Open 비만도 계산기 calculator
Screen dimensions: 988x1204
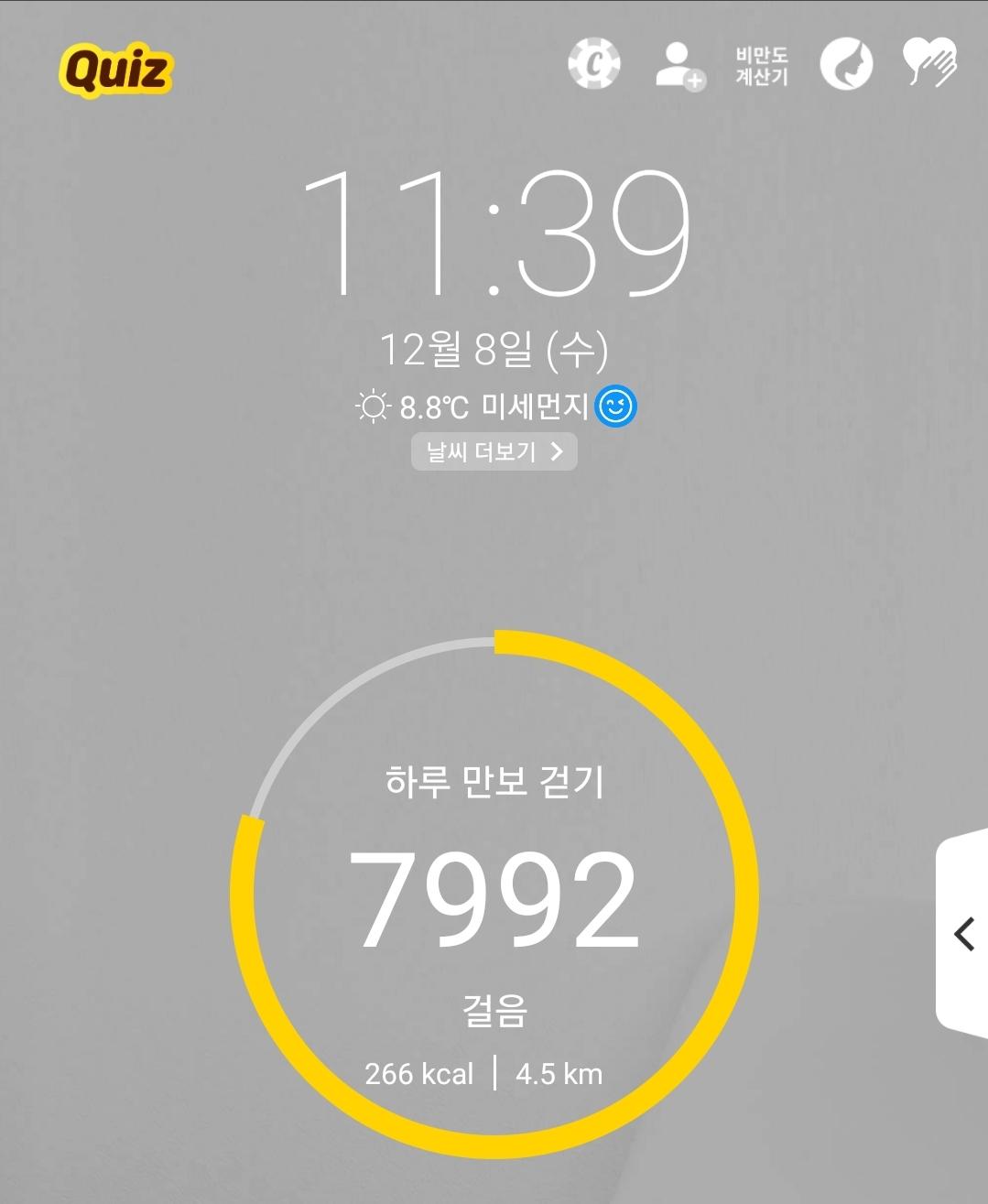761,66
